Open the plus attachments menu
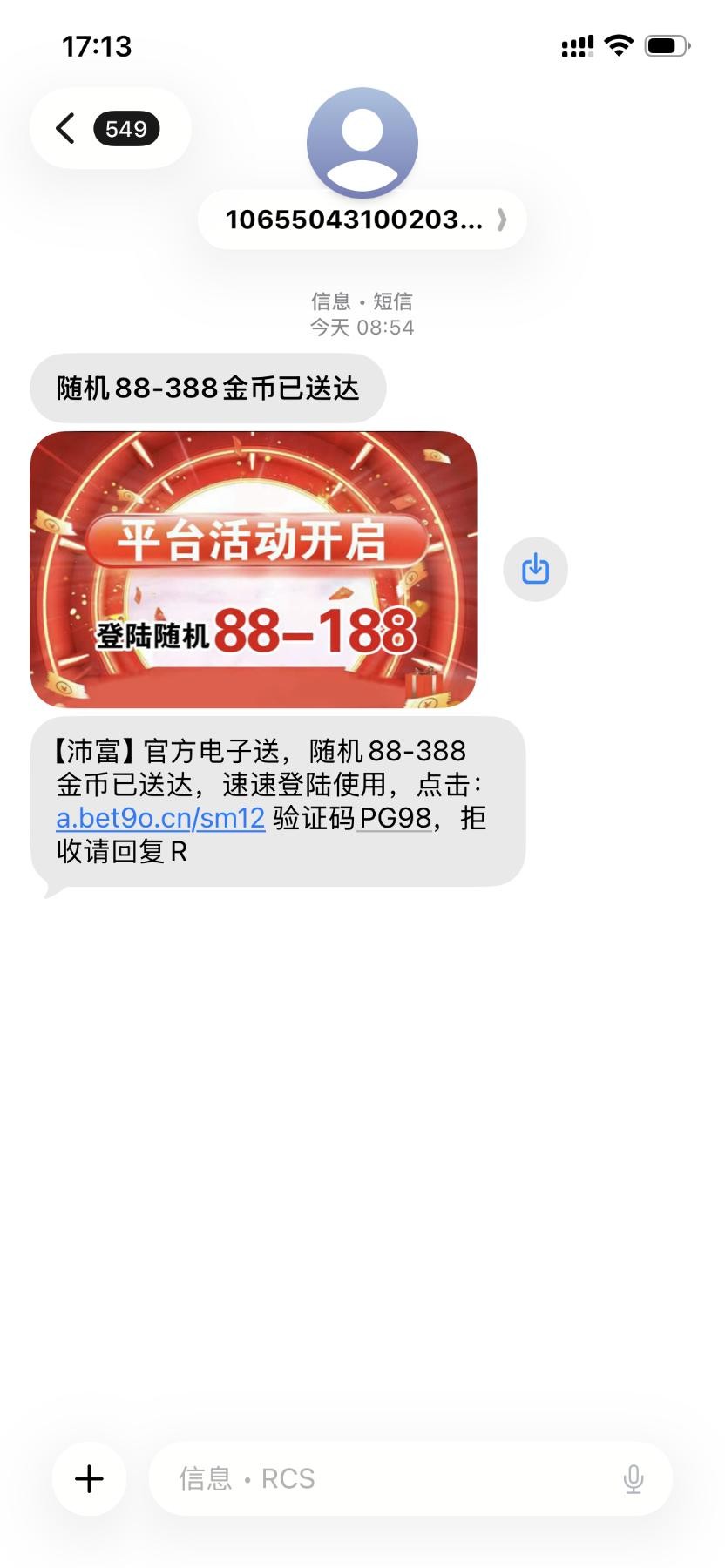725x1568 pixels. [x=89, y=1478]
